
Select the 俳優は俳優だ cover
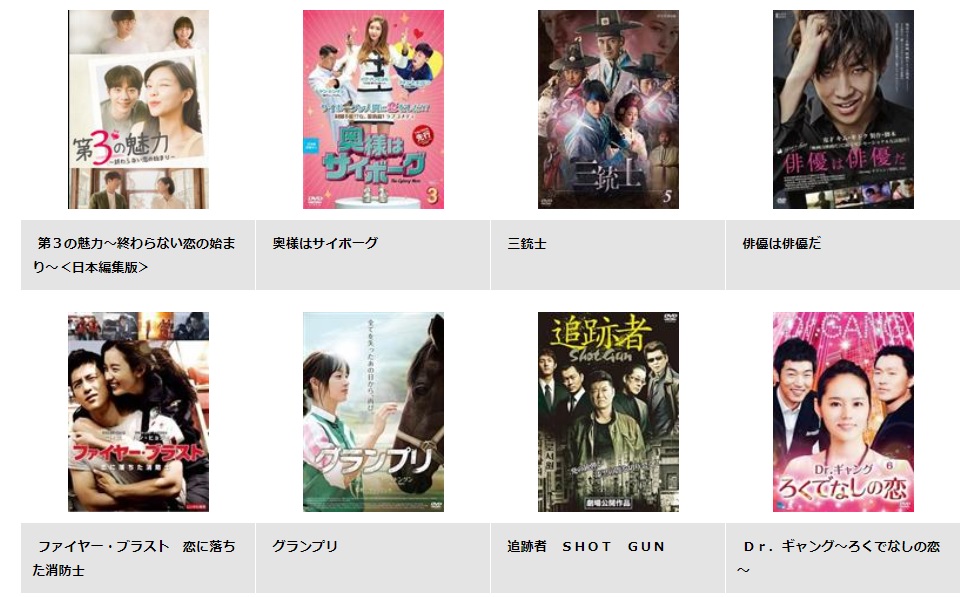[843, 110]
